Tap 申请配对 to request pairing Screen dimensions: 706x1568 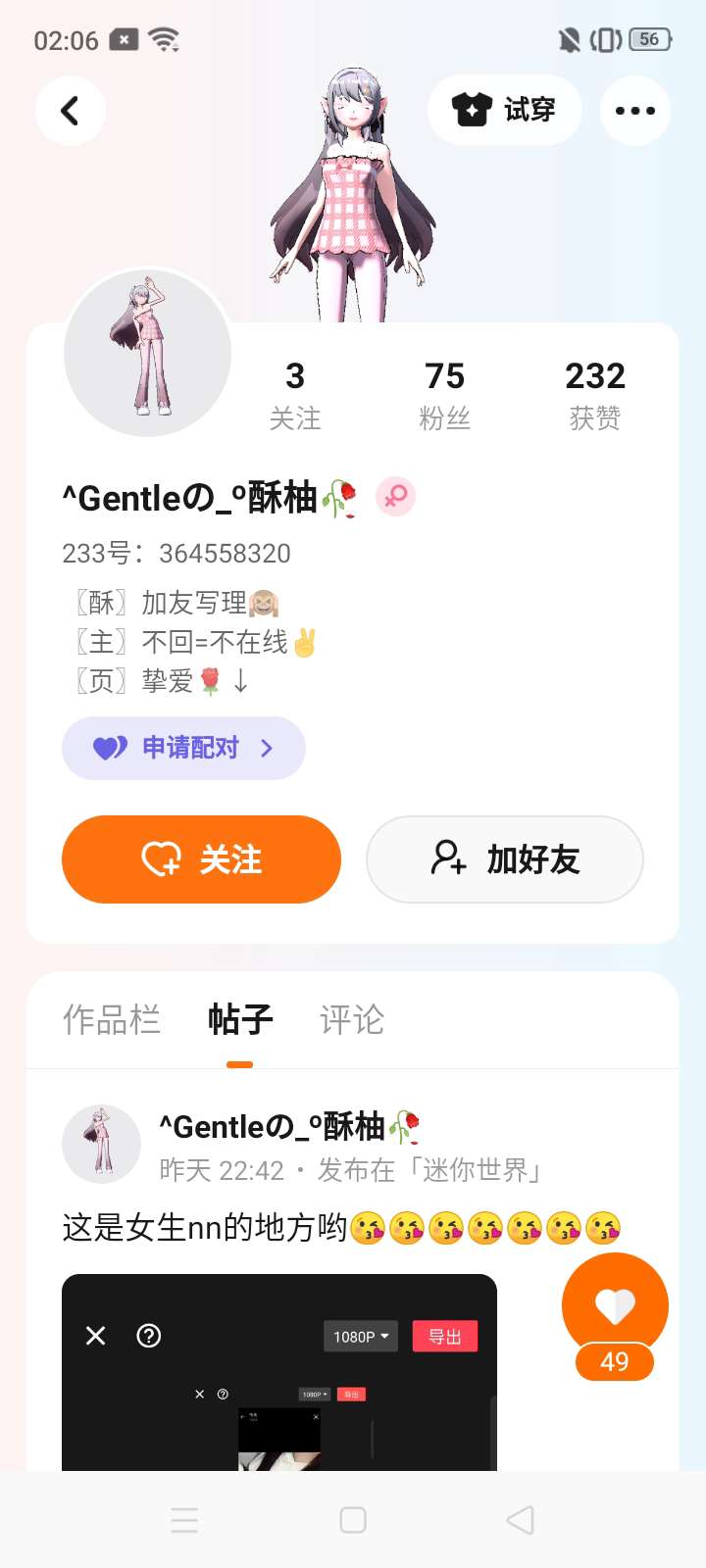tap(183, 748)
